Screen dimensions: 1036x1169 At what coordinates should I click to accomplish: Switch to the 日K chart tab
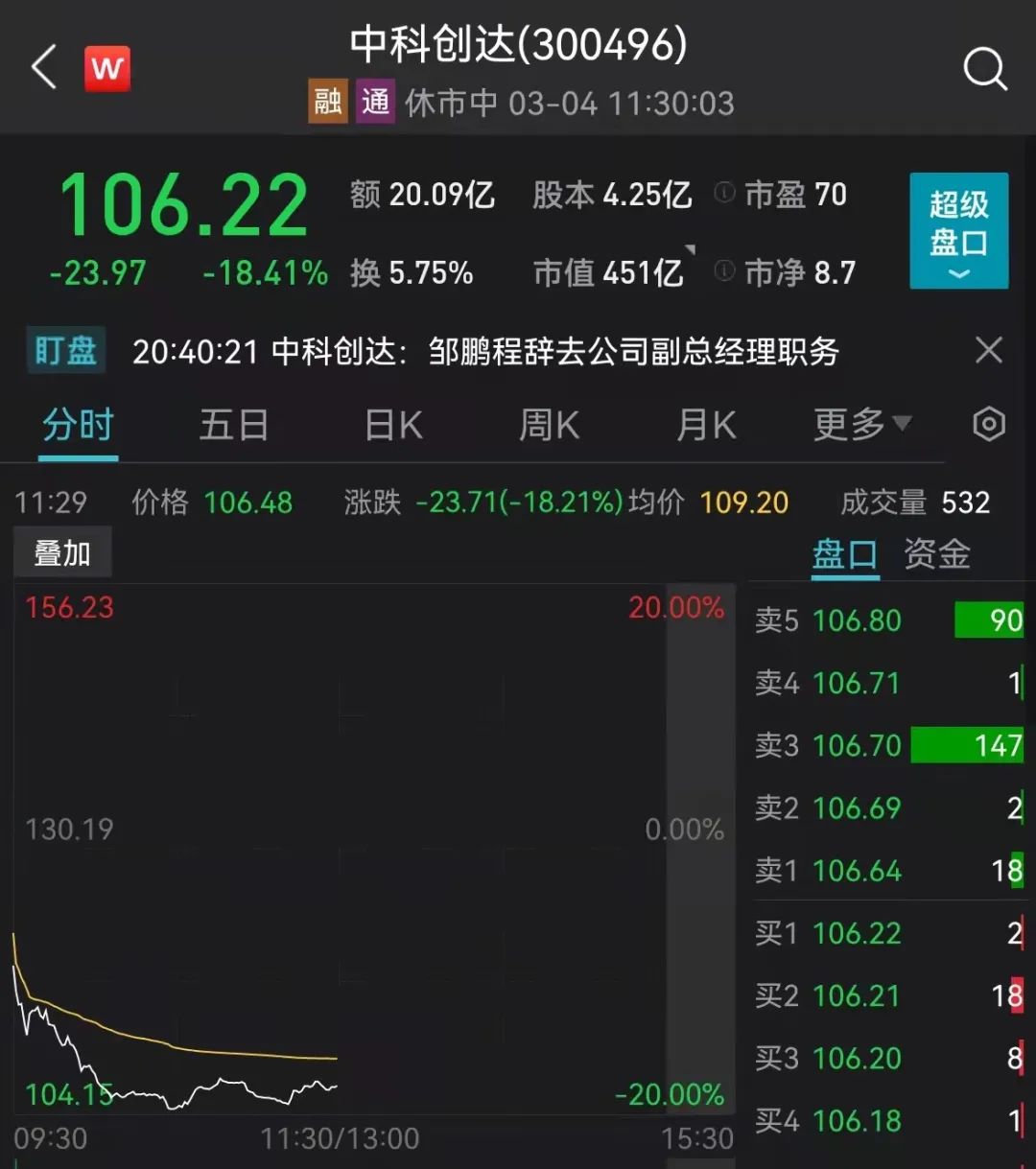(393, 425)
